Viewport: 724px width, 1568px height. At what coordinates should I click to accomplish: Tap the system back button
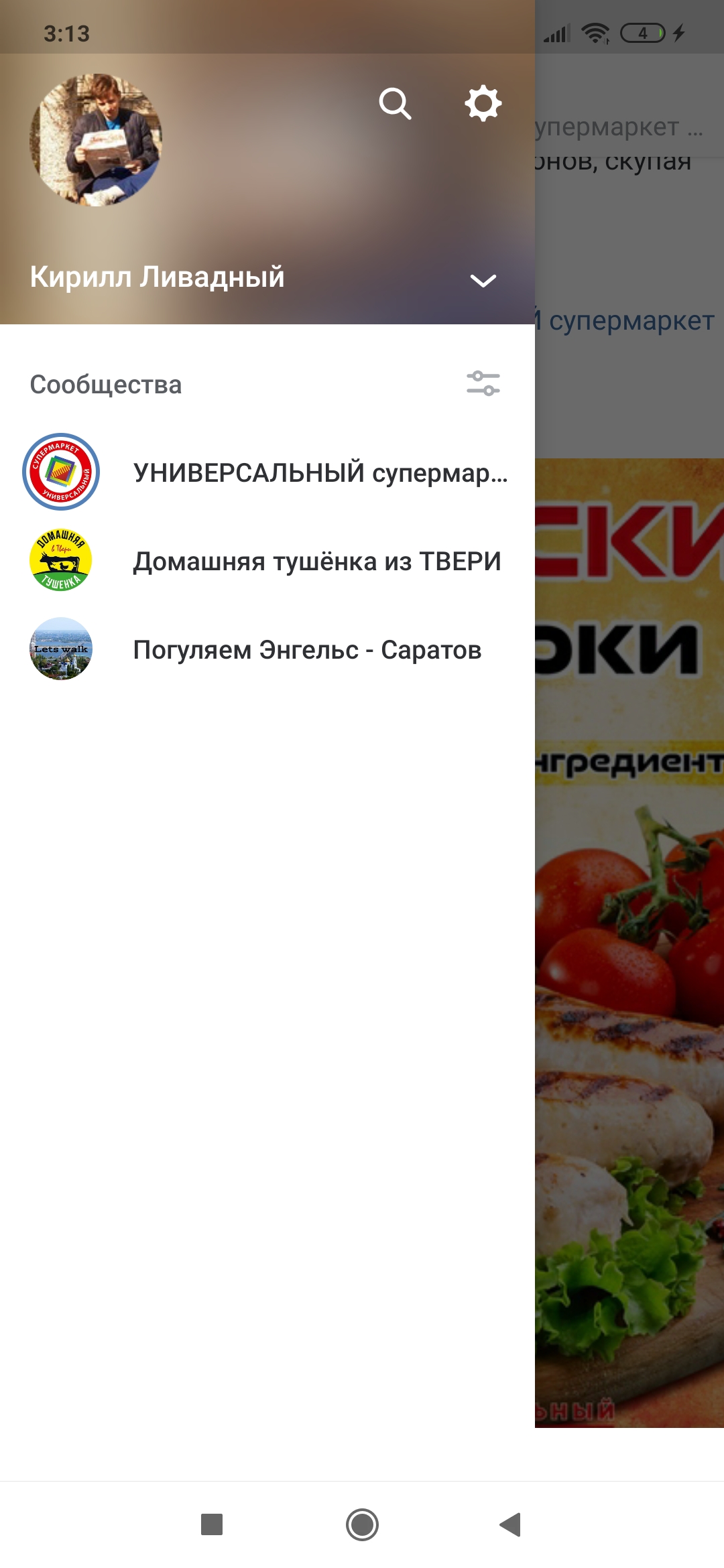[511, 1524]
